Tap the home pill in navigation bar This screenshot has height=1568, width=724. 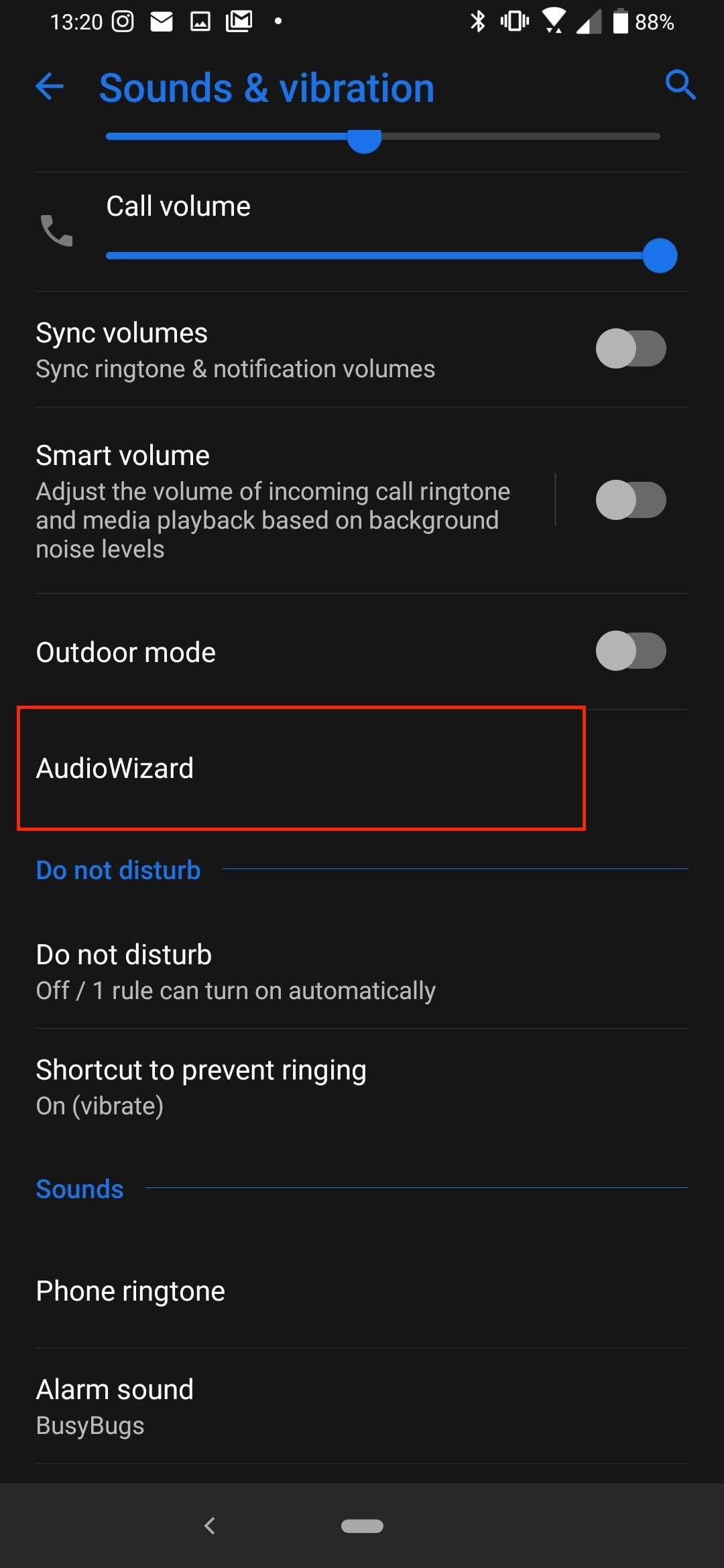coord(362,1526)
